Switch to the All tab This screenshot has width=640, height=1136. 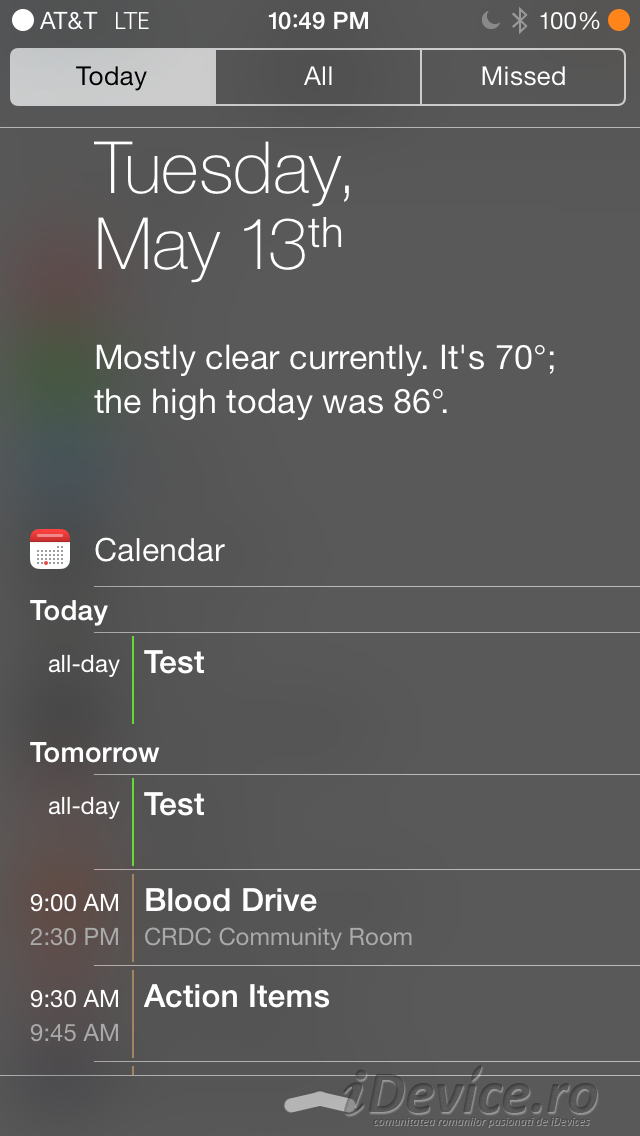(x=318, y=77)
